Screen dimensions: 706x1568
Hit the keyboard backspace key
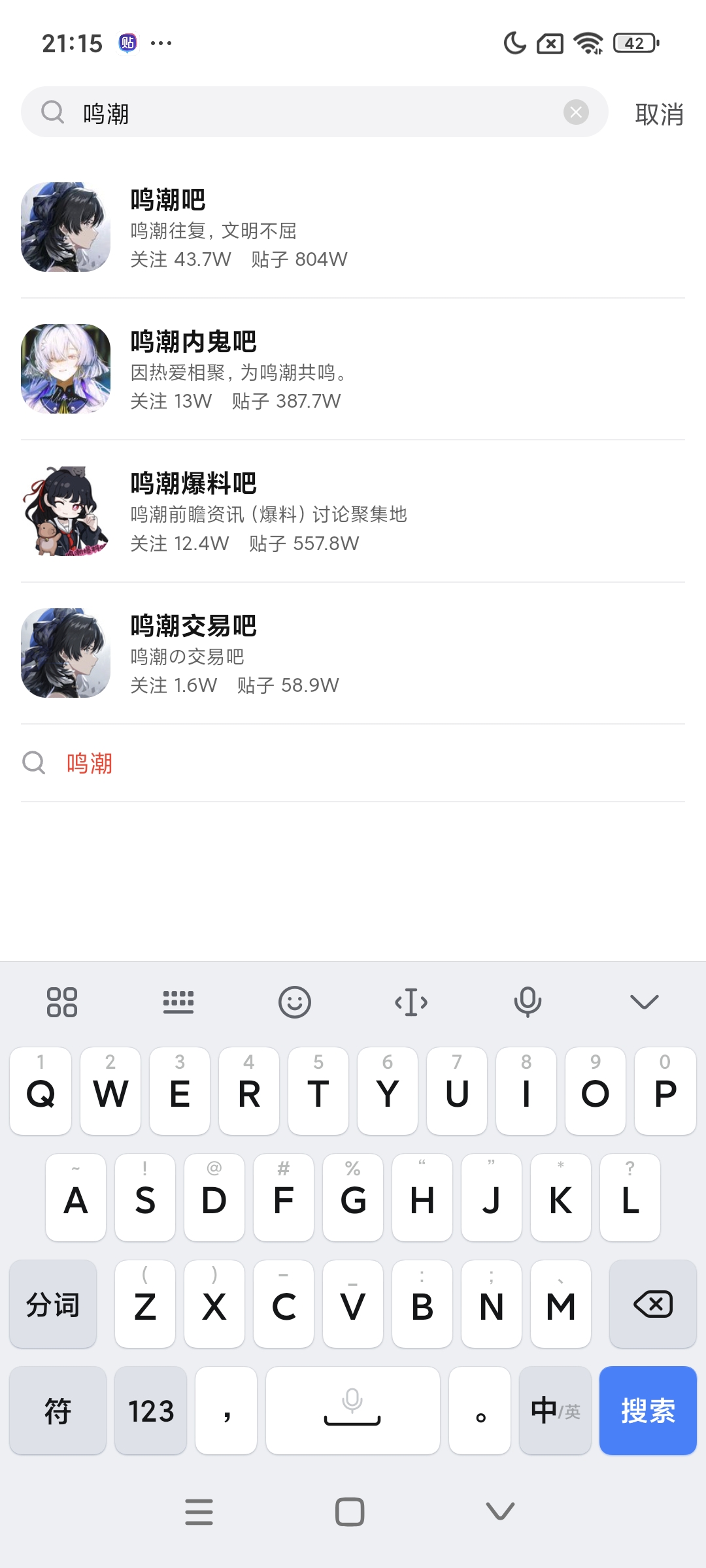pyautogui.click(x=652, y=1305)
